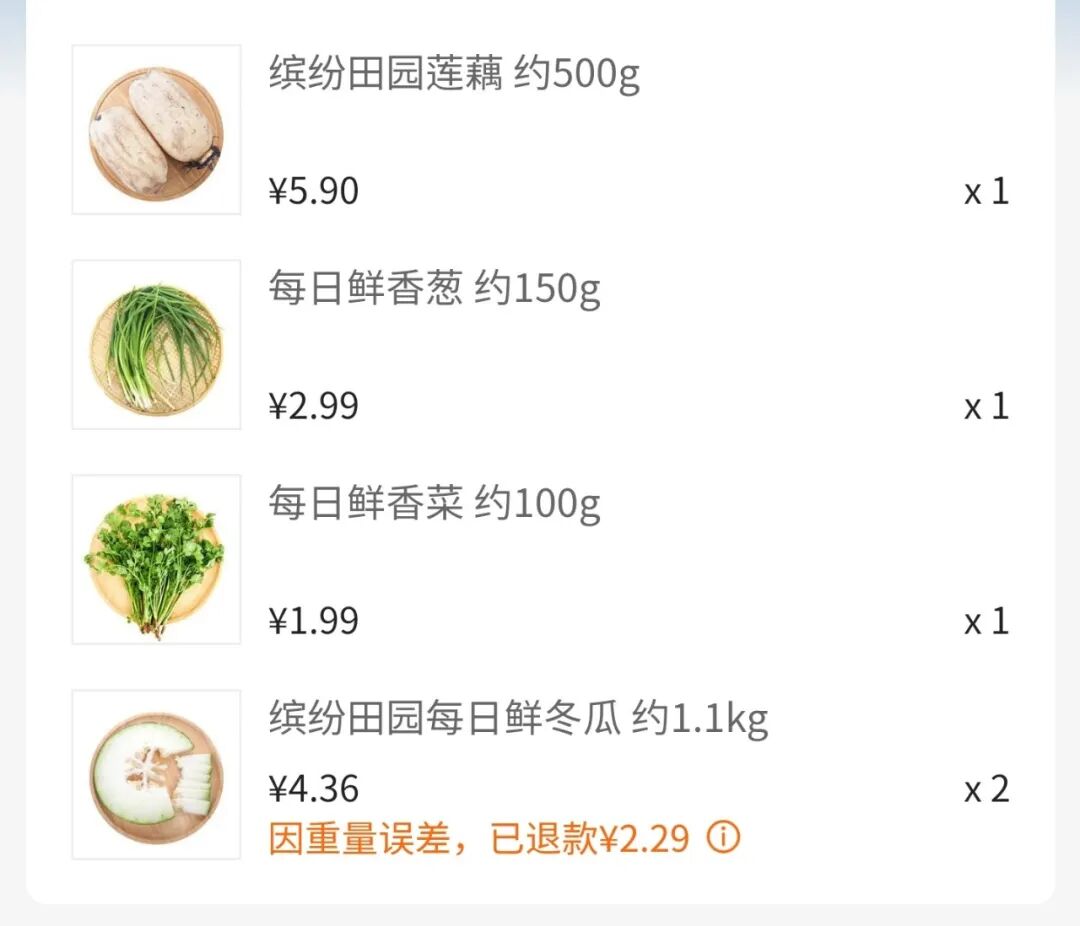Open the 每日鲜香菜 约100g item

coord(434,505)
